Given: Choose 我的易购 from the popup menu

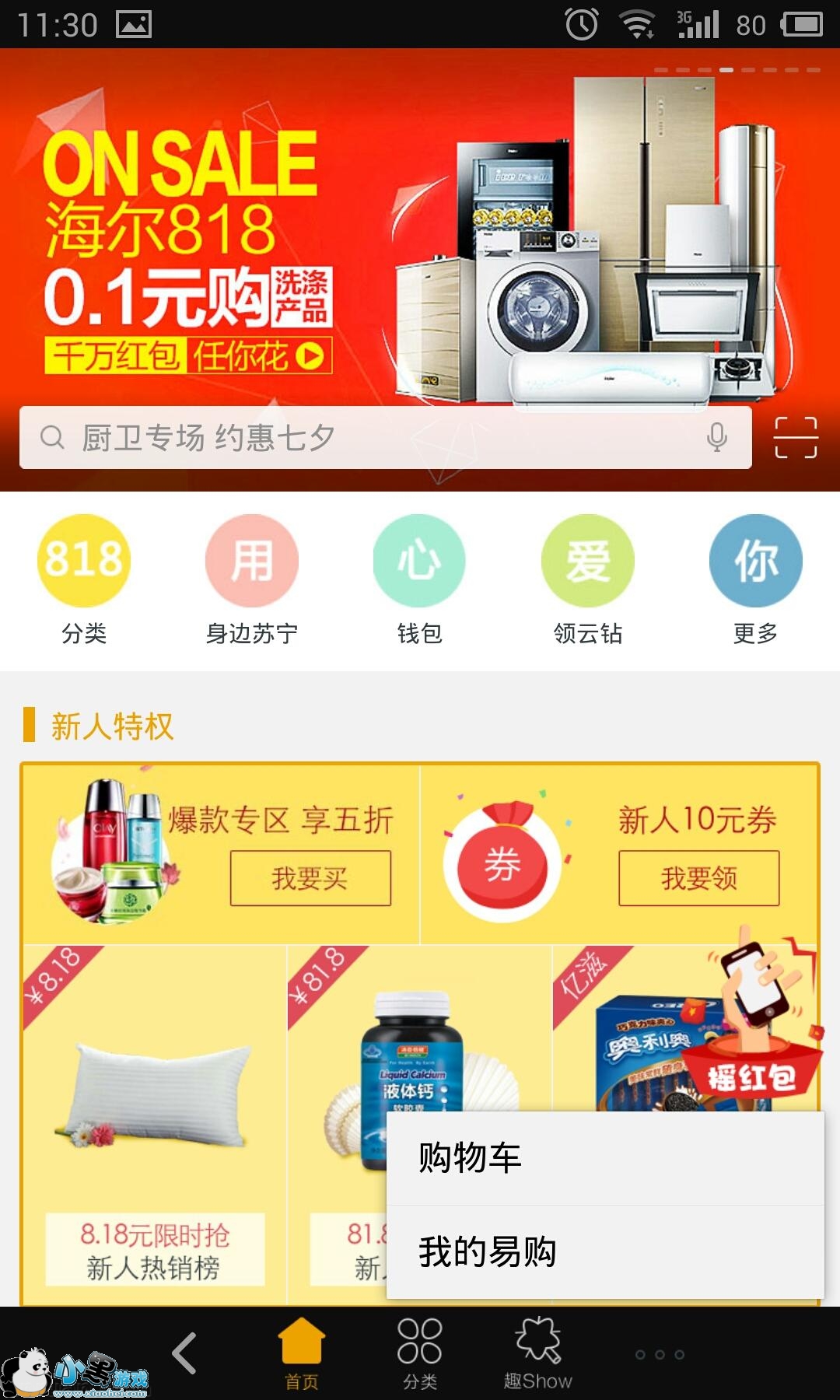Looking at the screenshot, I should click(605, 1252).
